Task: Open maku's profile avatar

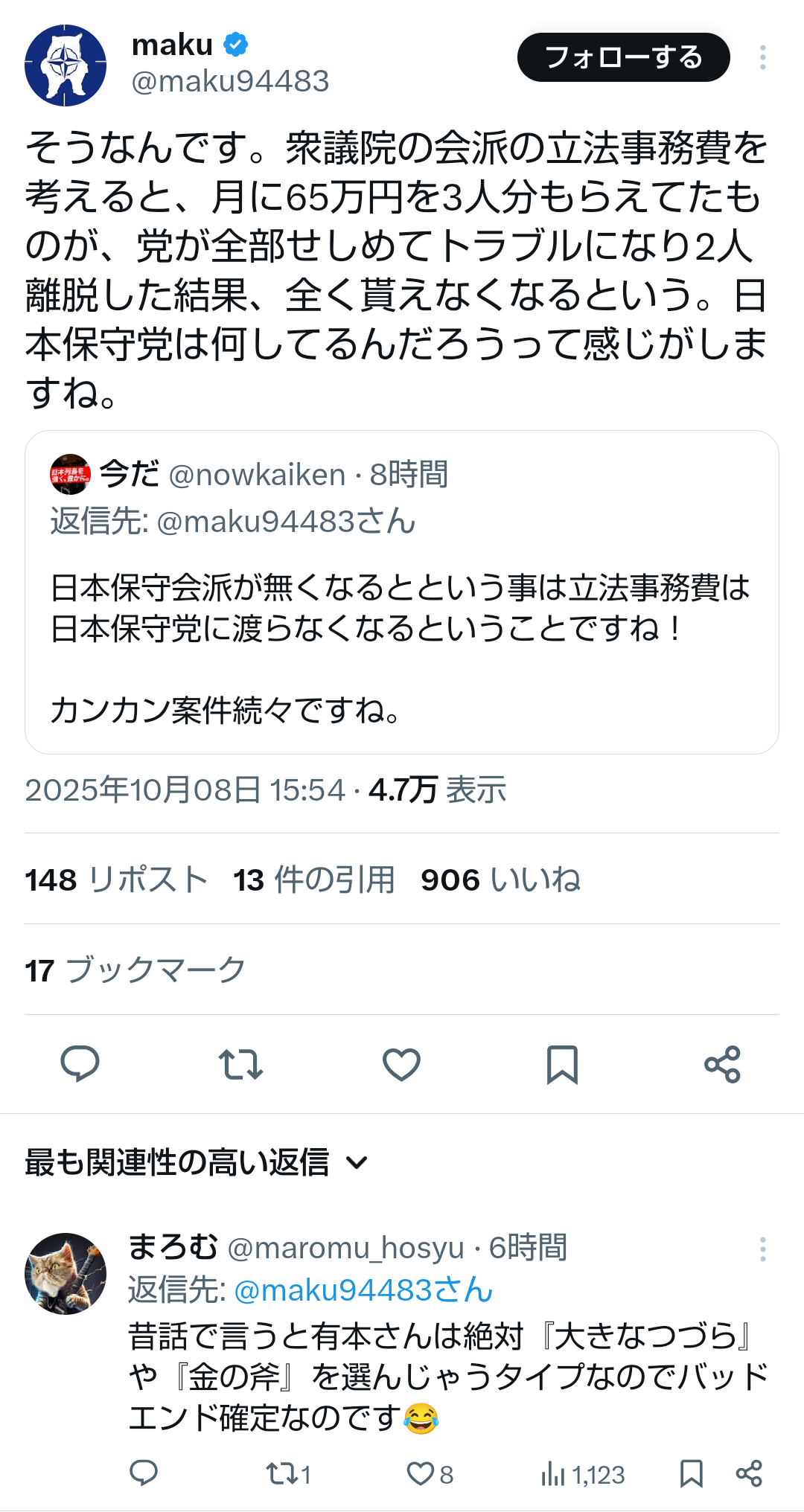Action: [x=66, y=65]
